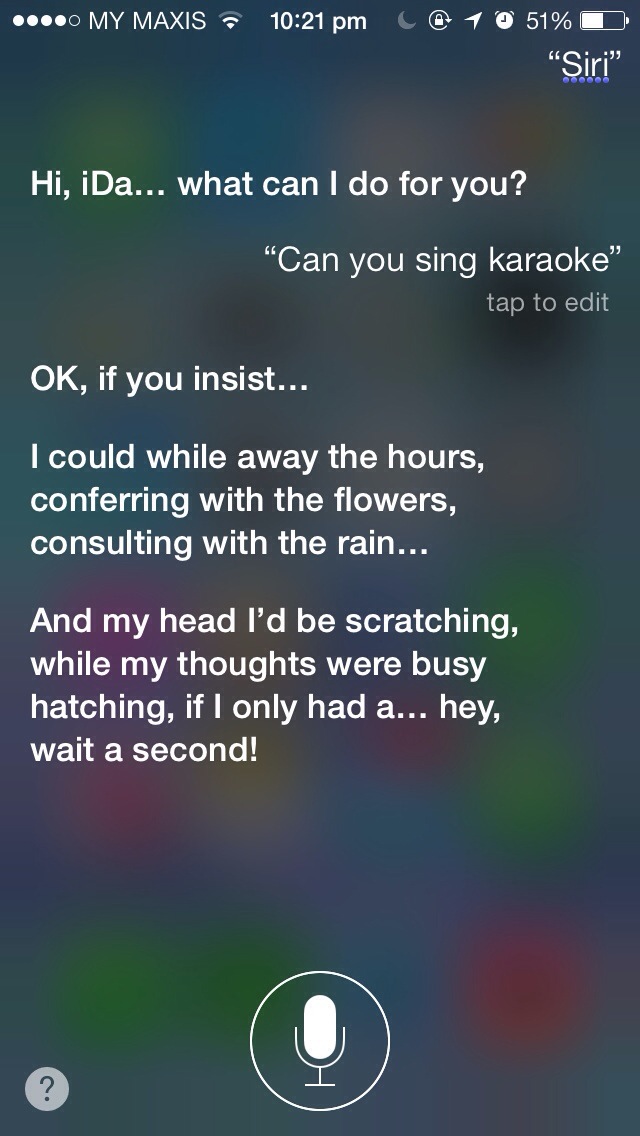
Task: Open the Siri help question mark
Action: (x=48, y=1088)
